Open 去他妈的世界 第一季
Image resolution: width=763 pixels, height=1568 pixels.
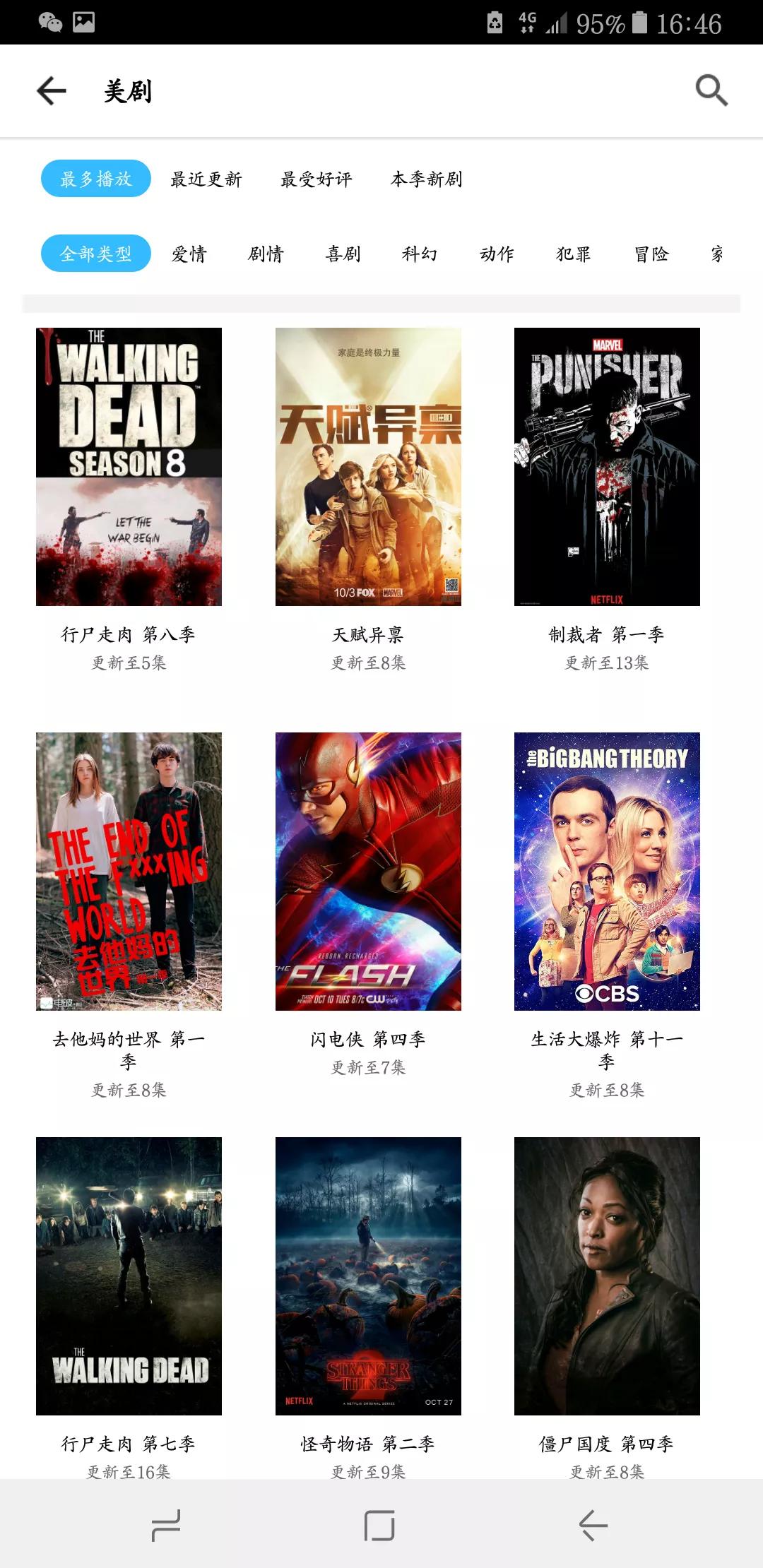point(129,871)
